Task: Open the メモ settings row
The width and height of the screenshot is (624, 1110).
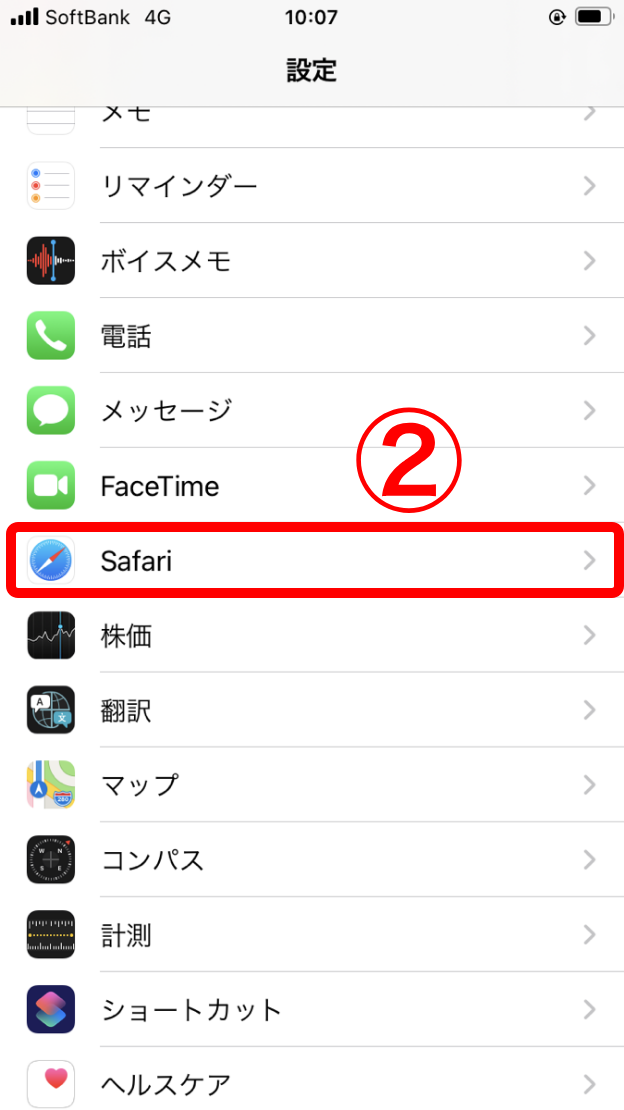Action: [x=312, y=120]
